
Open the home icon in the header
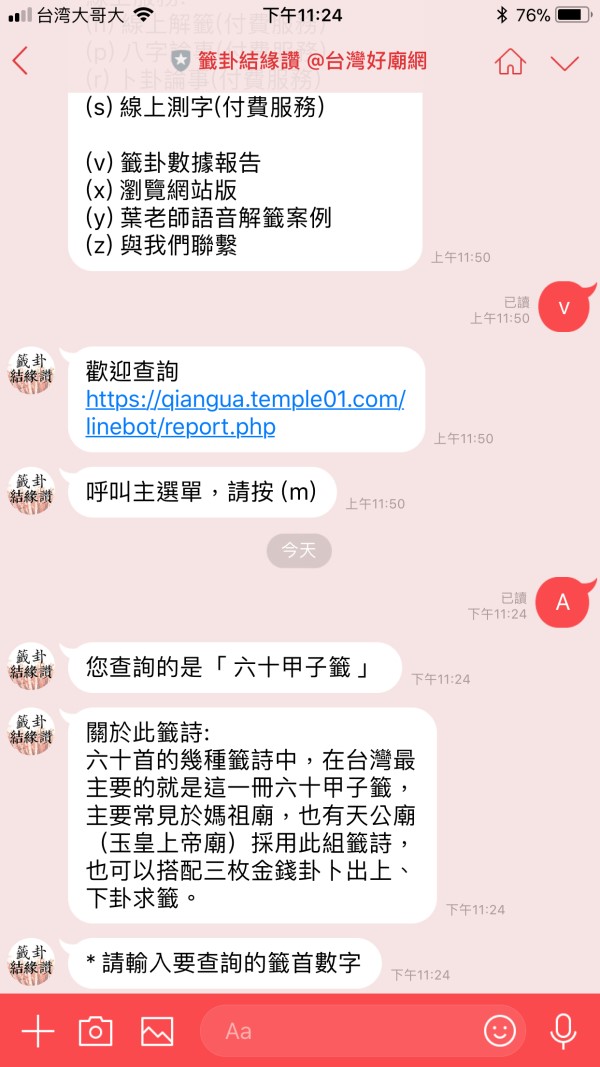[510, 62]
